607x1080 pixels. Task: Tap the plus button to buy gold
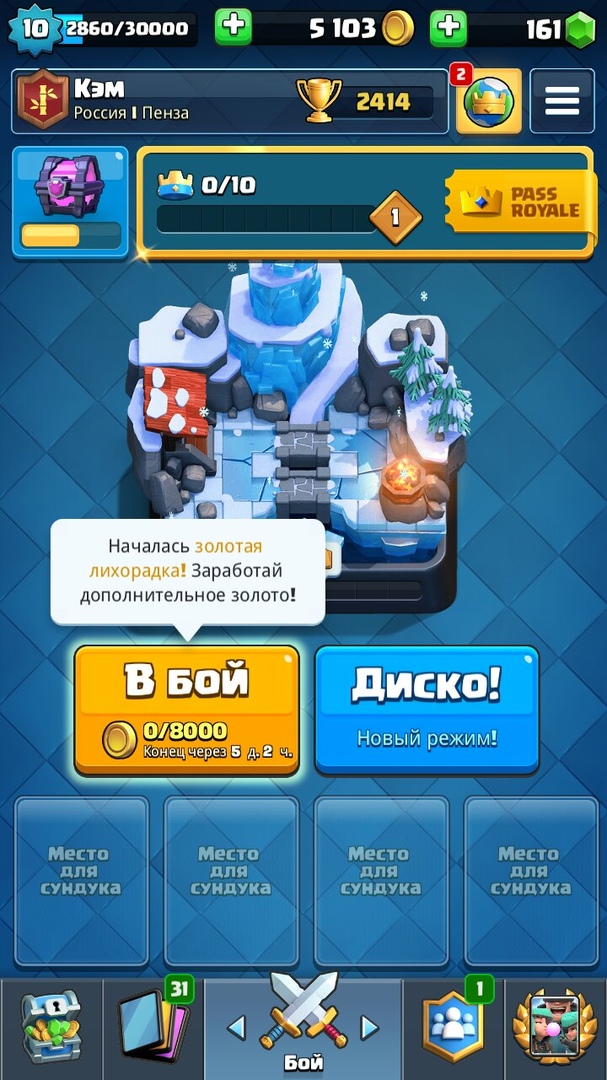pos(233,28)
